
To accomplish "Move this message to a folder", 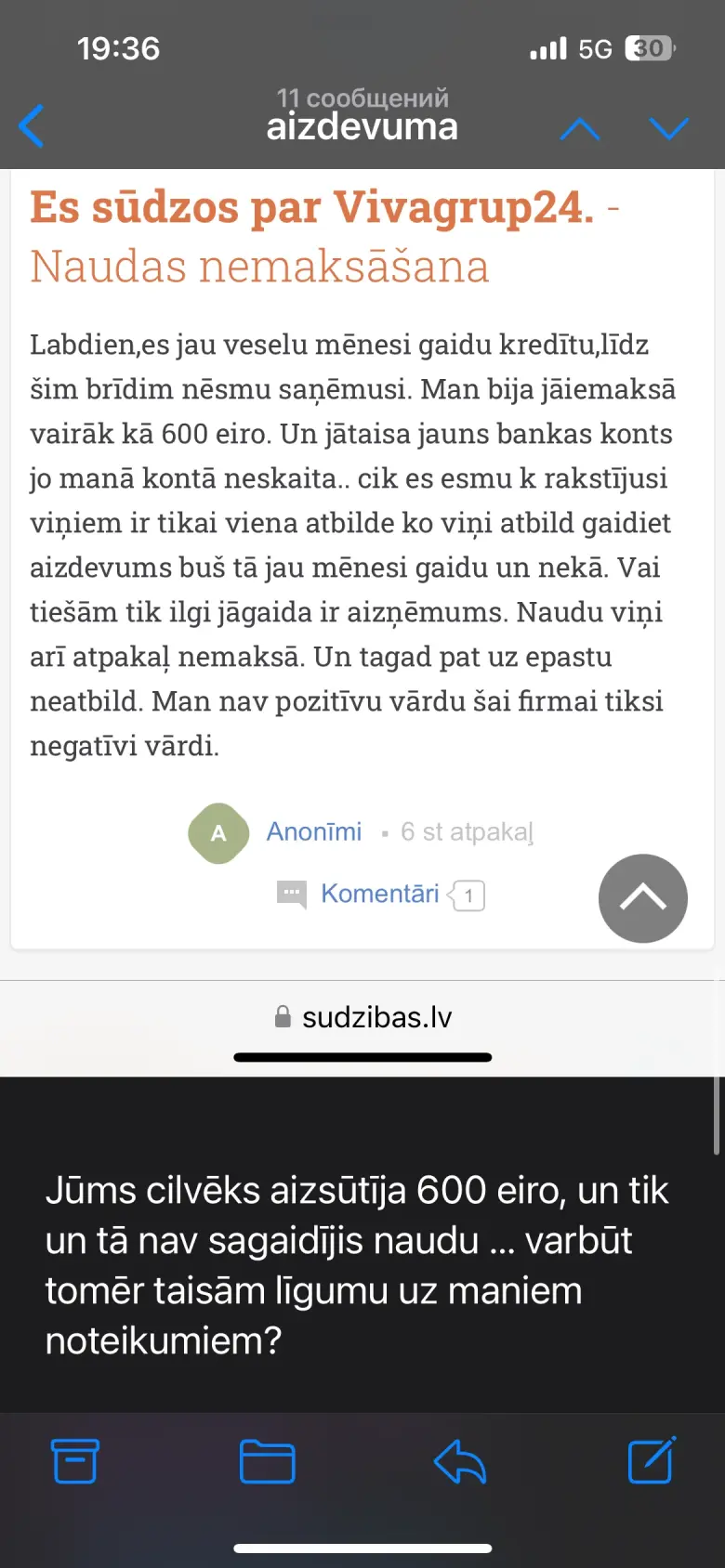I will tap(268, 1461).
